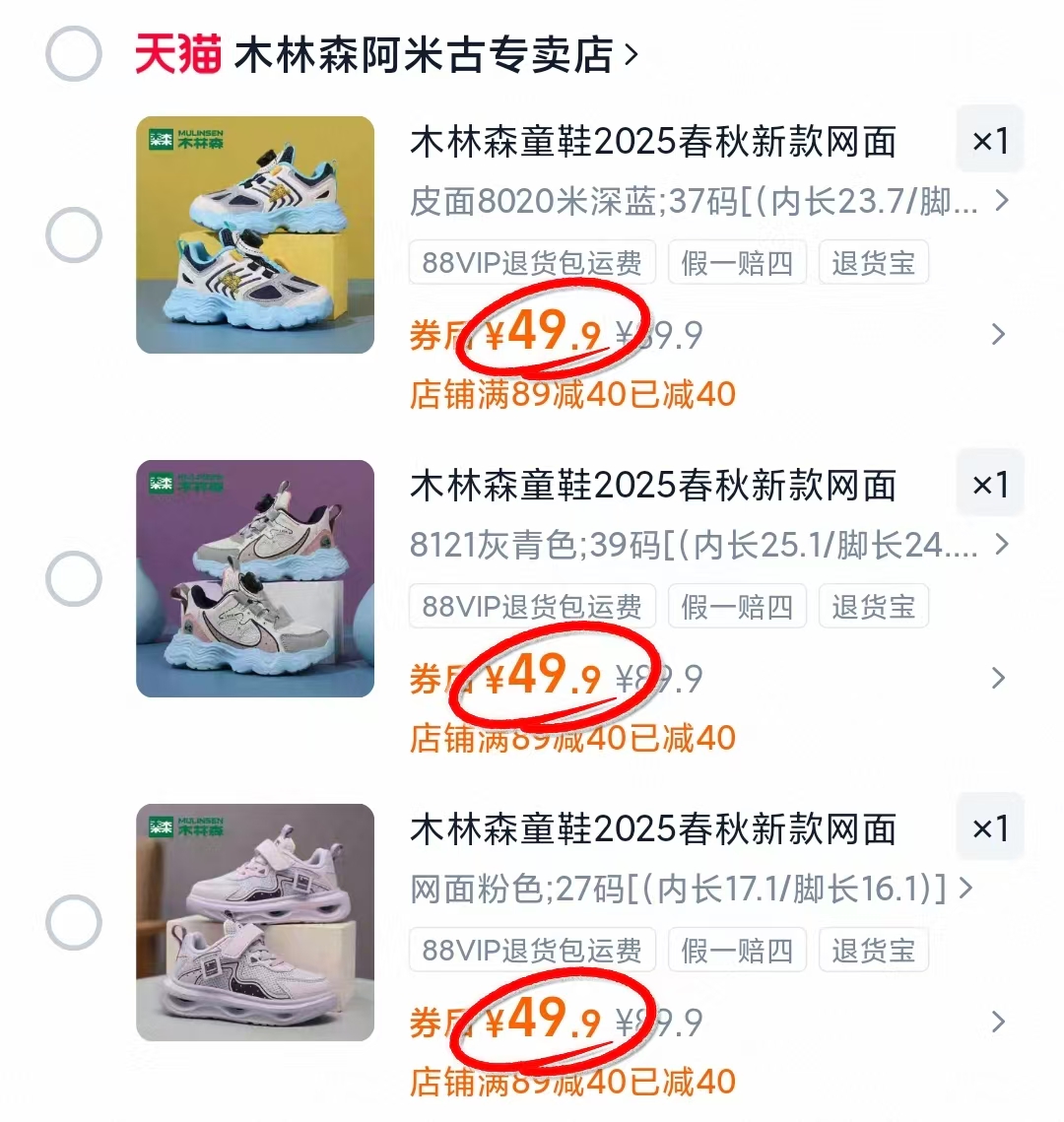Viewport: 1064px width, 1122px height.
Task: Expand the full 37码 spec text
Action: click(1002, 201)
